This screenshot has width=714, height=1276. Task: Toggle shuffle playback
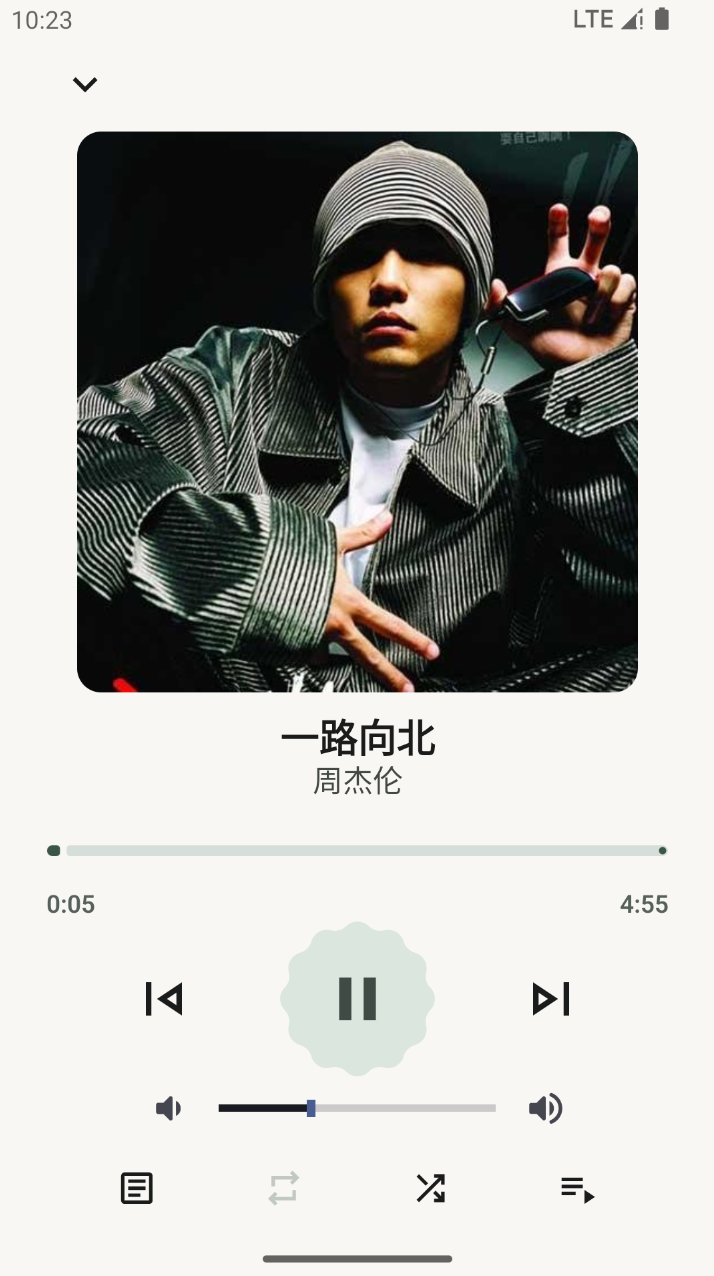point(431,1188)
